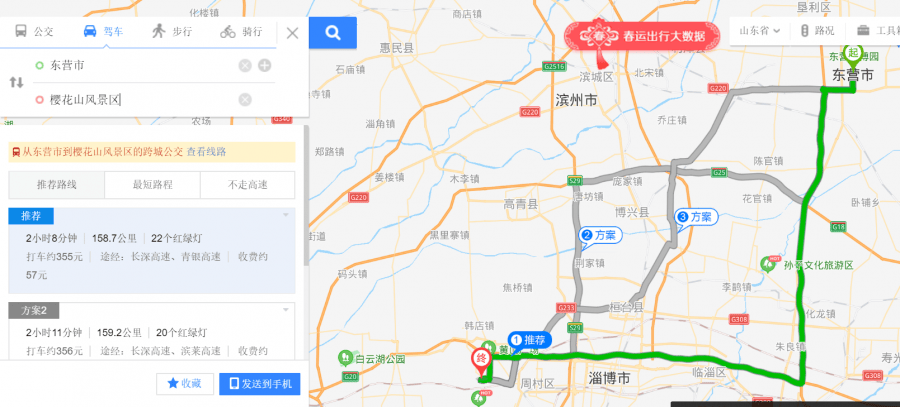The height and width of the screenshot is (407, 900).
Task: Close the route planning panel
Action: 292,32
